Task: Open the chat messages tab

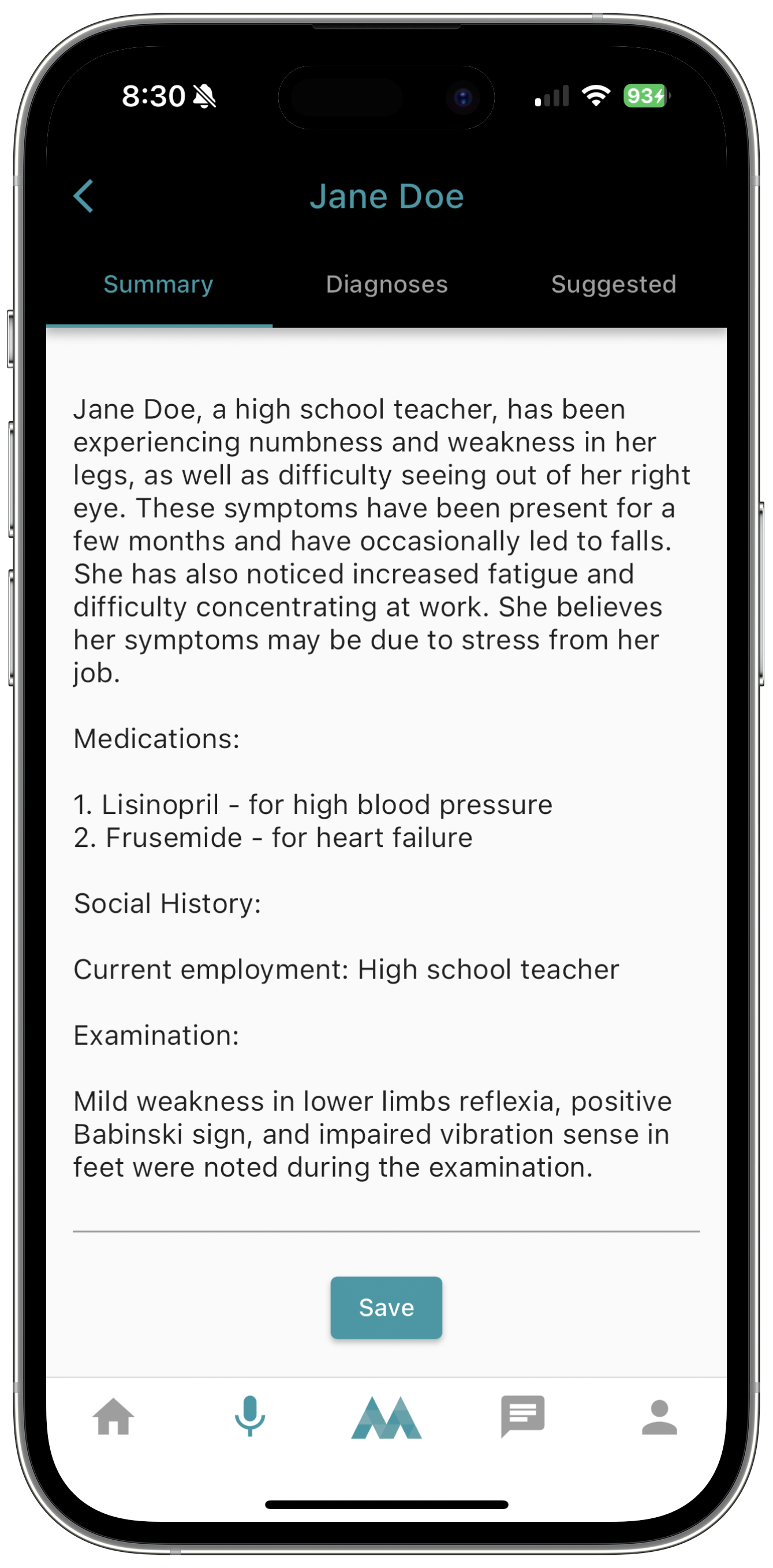Action: 522,1416
